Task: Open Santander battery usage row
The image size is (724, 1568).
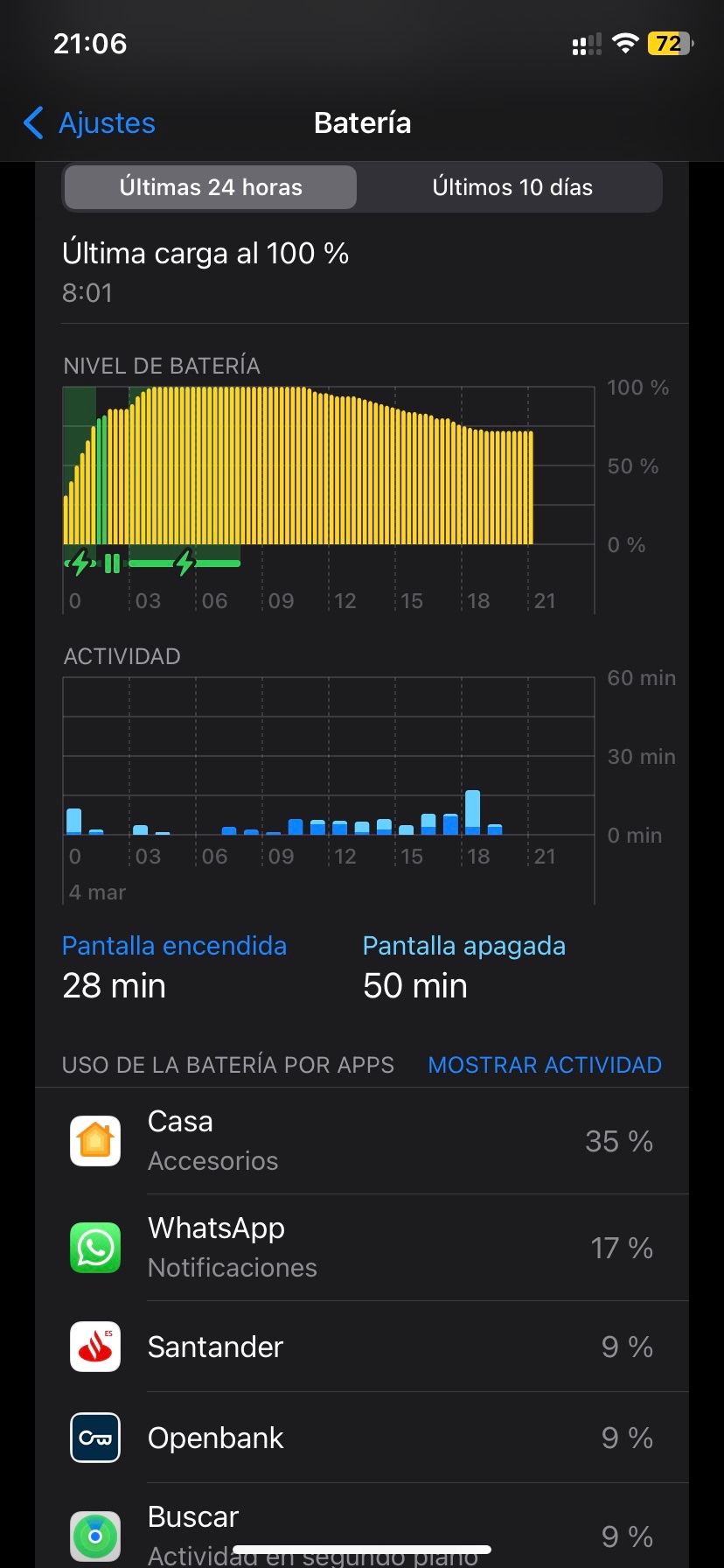Action: [362, 1347]
